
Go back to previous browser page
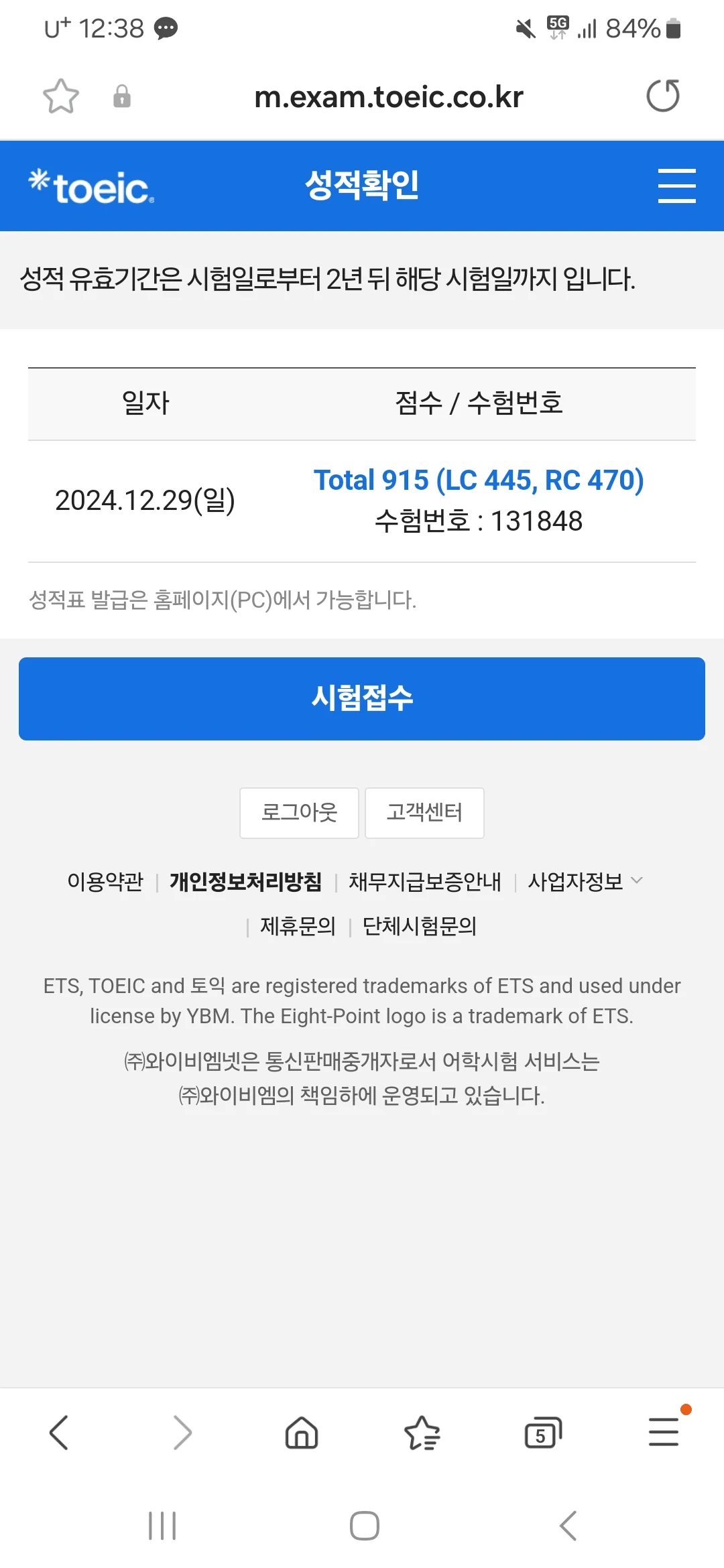pos(60,1433)
